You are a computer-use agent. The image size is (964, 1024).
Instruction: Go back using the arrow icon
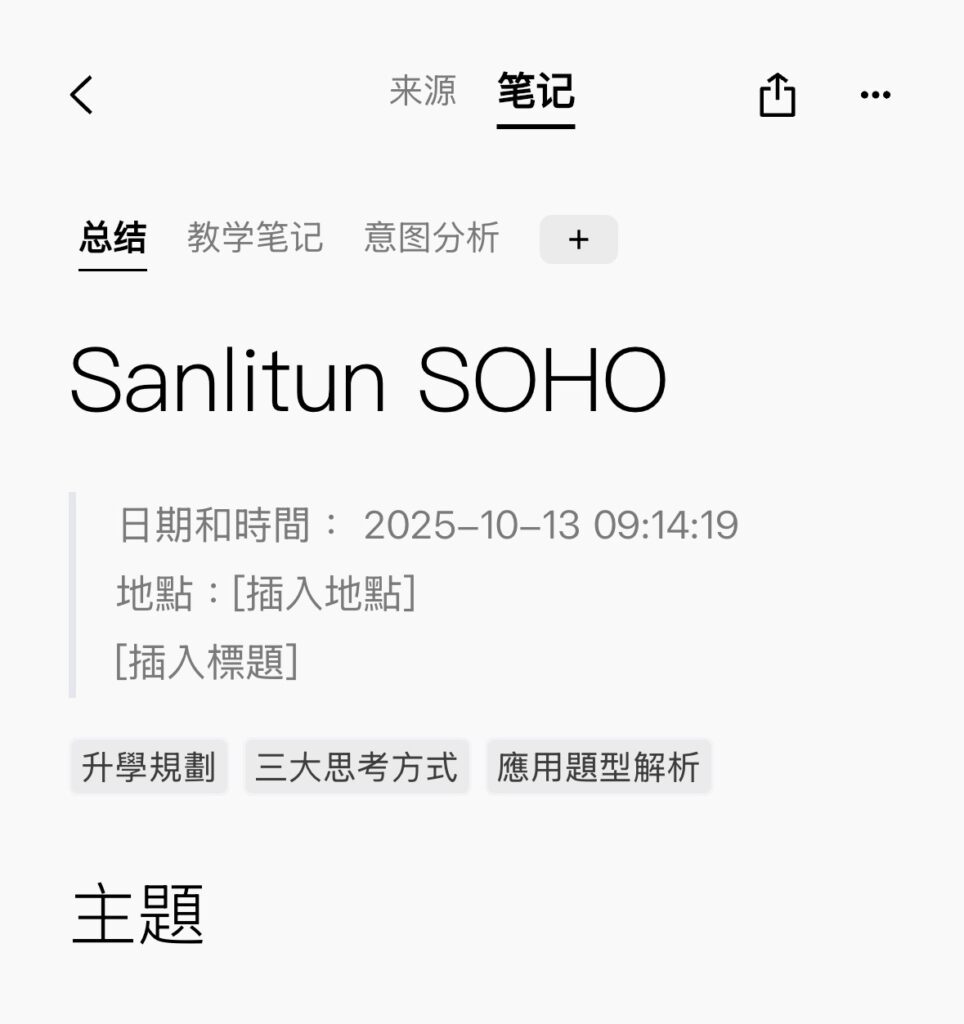click(x=82, y=96)
